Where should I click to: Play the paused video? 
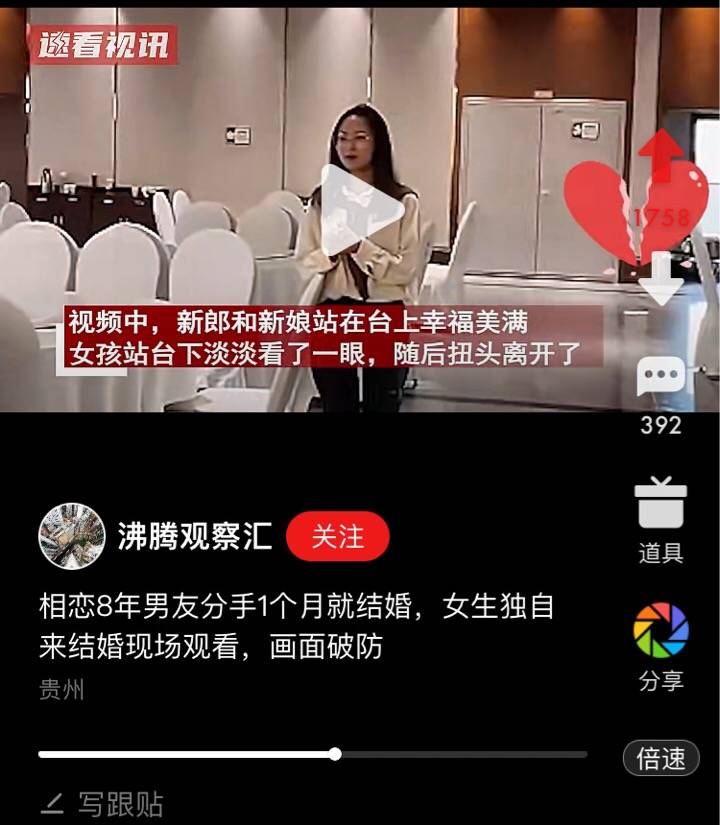coord(361,209)
